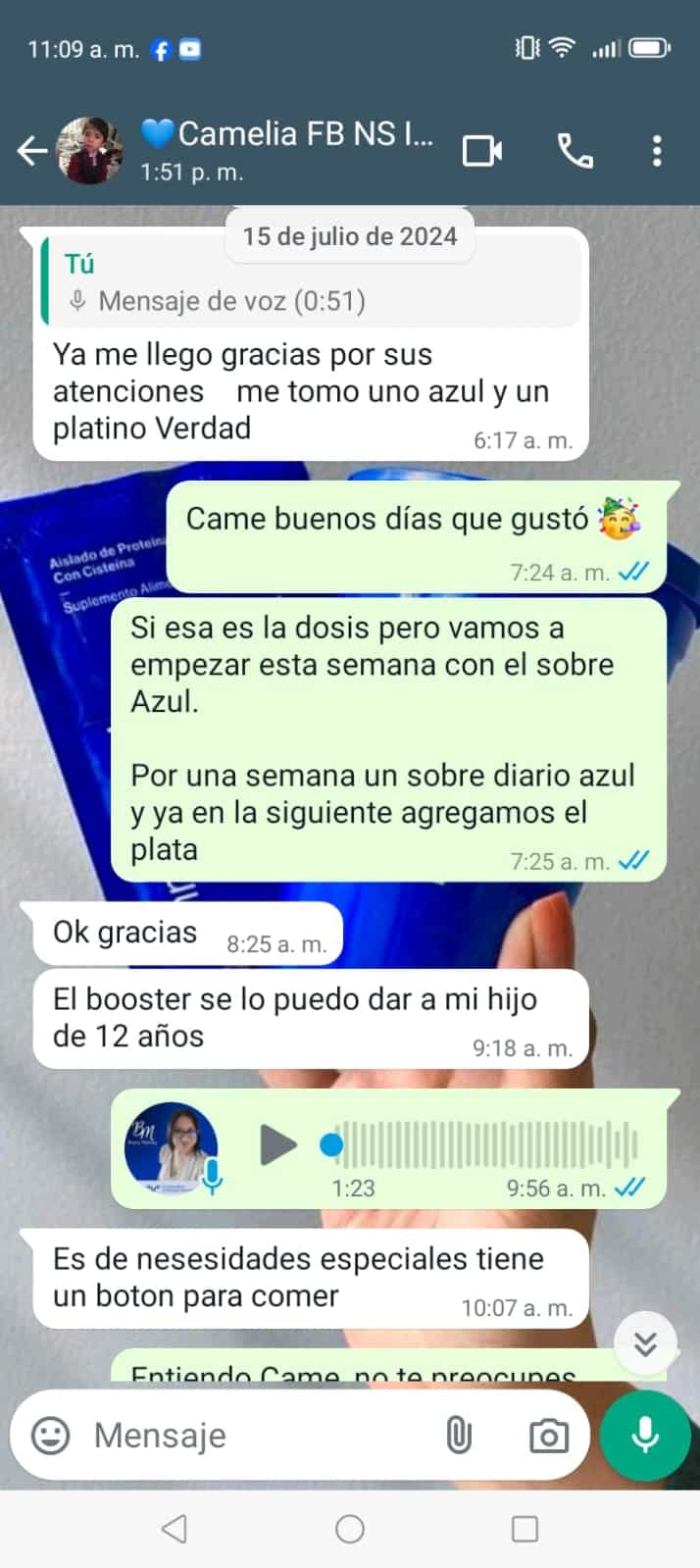This screenshot has width=700, height=1568.
Task: Go to the home screen
Action: coord(350,1528)
